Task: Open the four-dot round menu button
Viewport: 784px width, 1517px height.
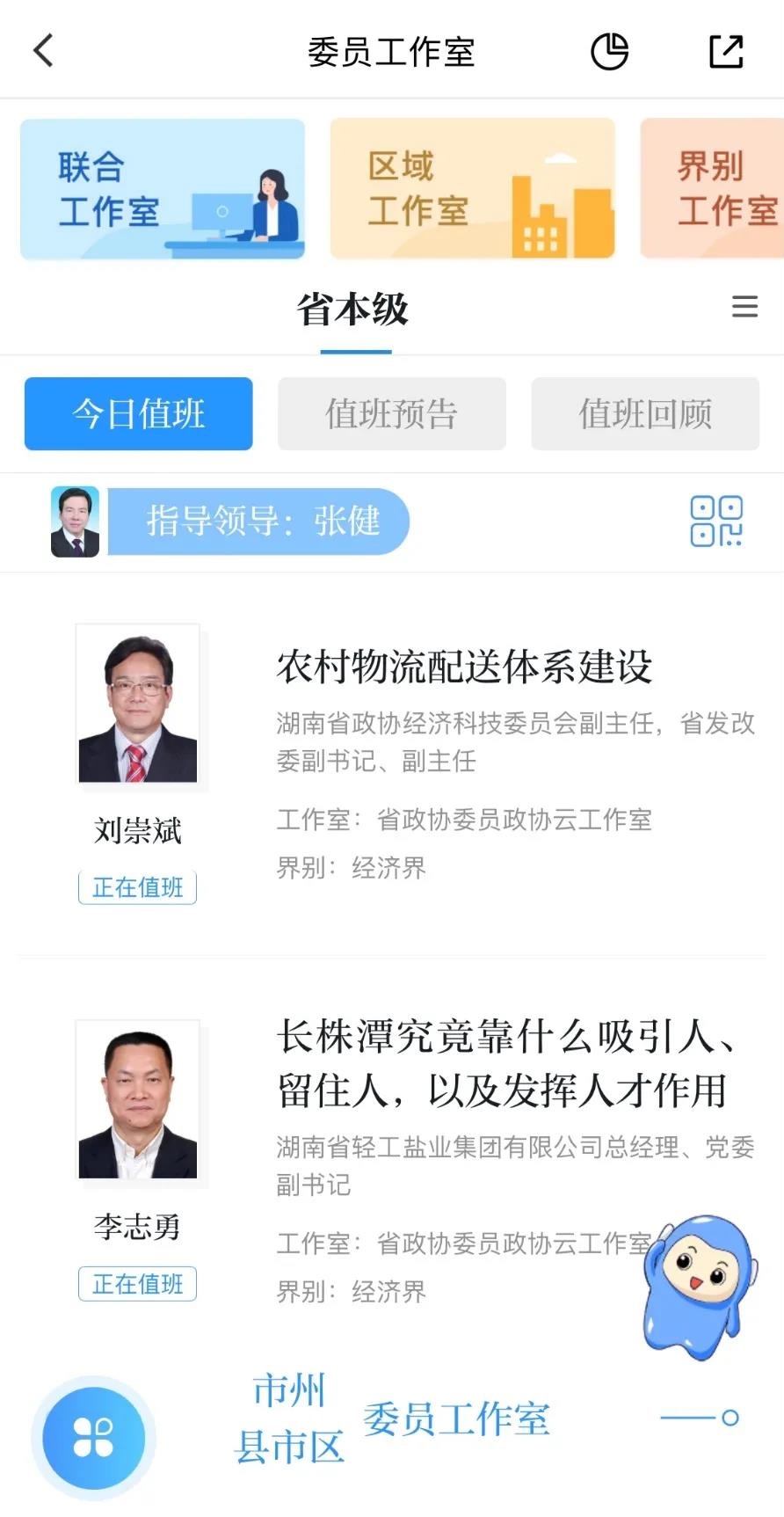Action: pos(93,1437)
